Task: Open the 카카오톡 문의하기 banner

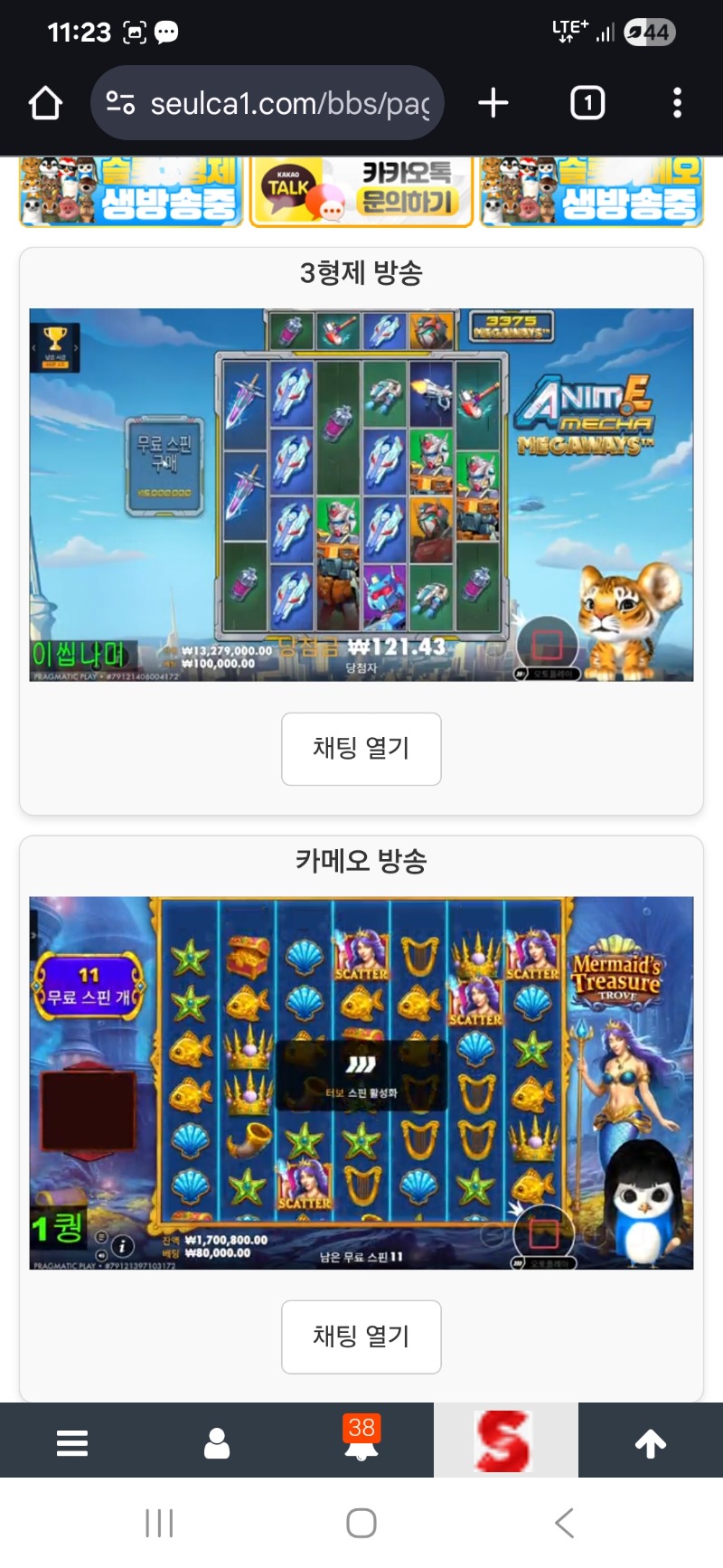Action: click(361, 191)
